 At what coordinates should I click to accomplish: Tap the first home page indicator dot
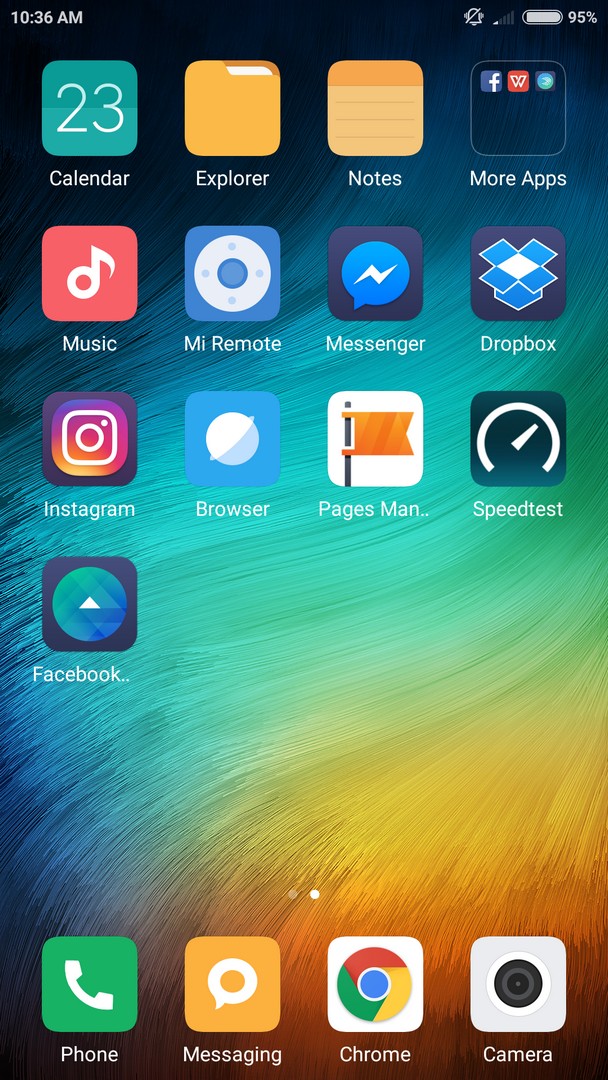coord(292,894)
